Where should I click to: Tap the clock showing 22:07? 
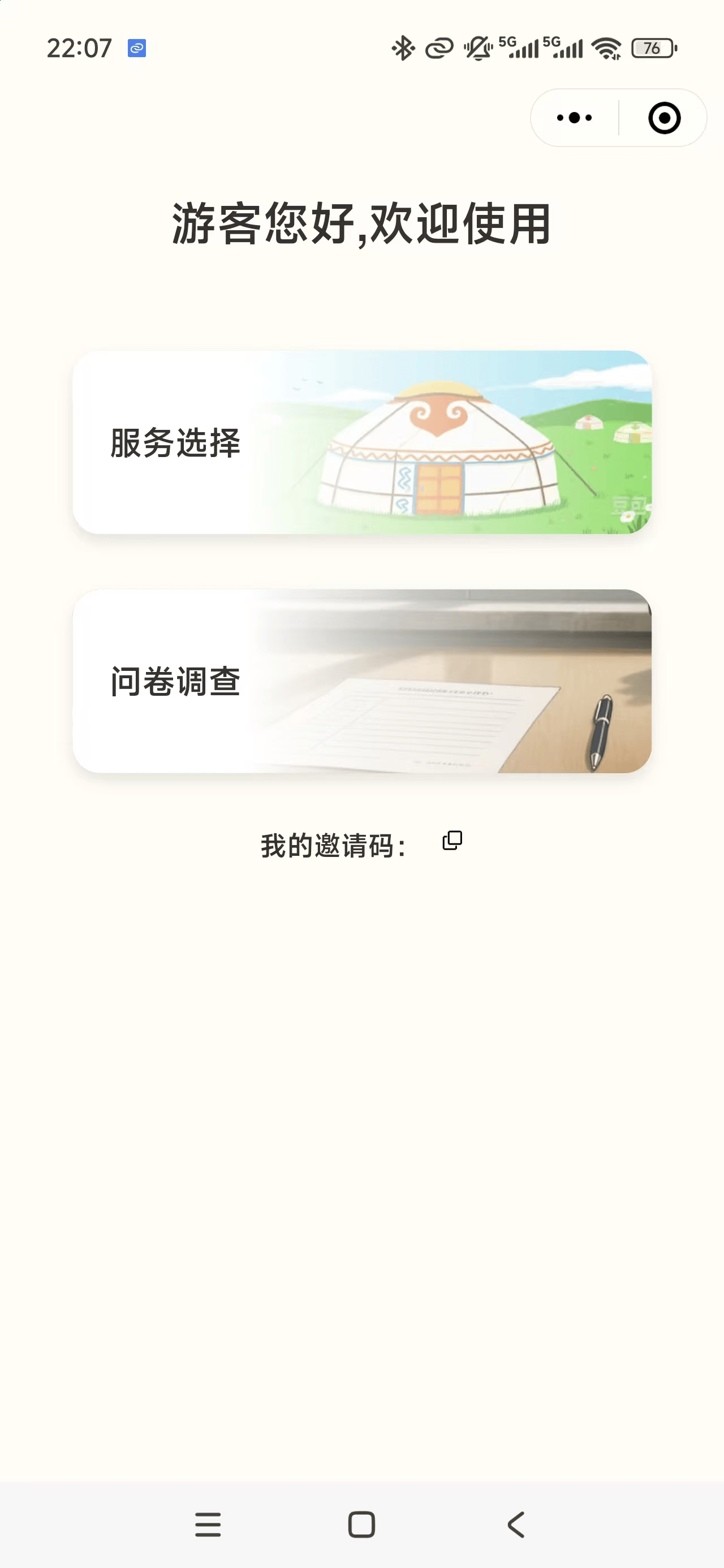coord(80,47)
